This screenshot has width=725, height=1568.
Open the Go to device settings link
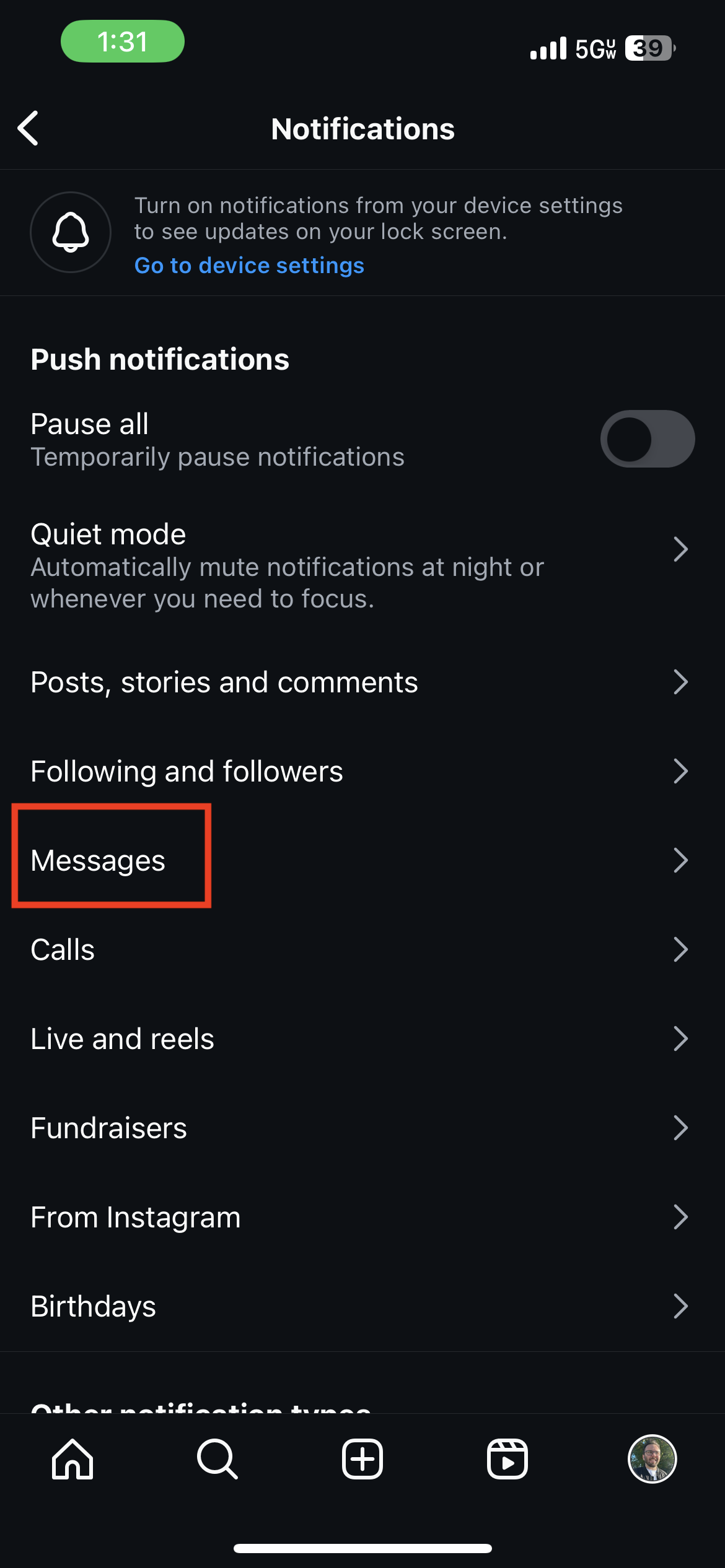point(249,265)
